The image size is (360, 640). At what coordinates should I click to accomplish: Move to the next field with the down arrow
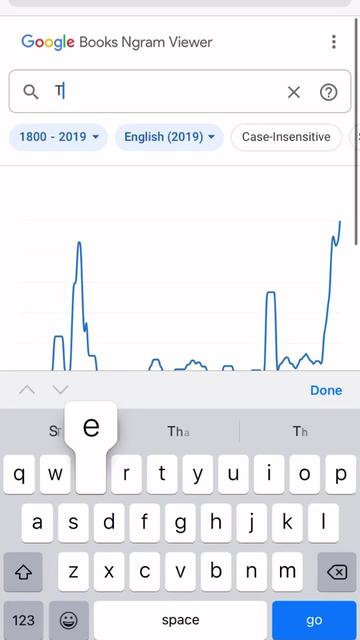(x=60, y=390)
